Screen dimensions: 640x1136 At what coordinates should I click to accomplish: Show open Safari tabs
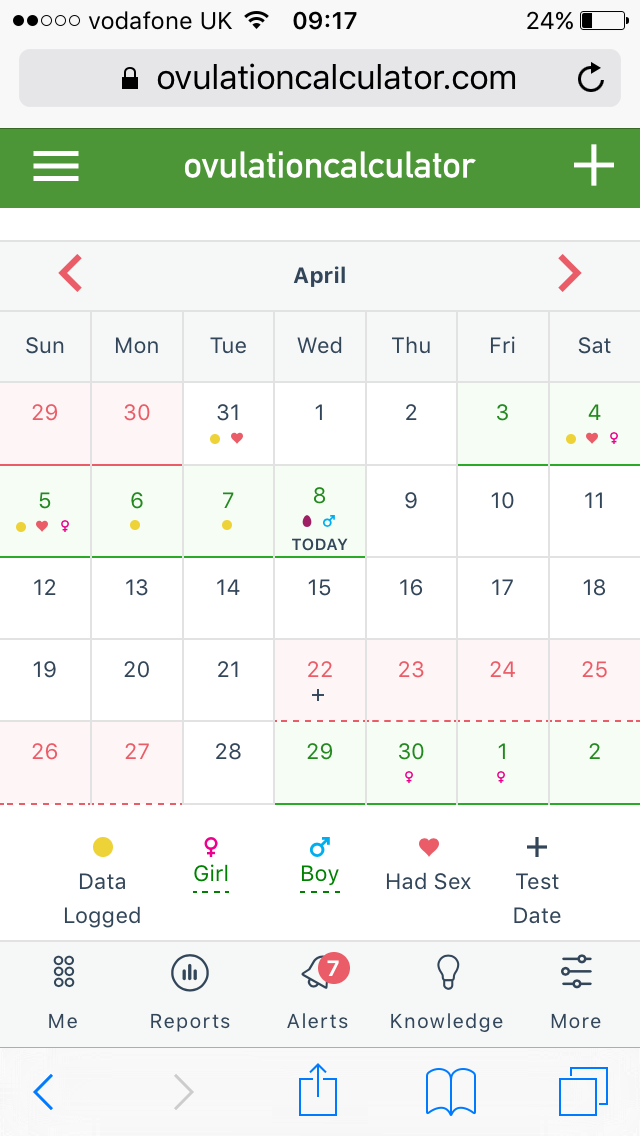coord(583,1092)
